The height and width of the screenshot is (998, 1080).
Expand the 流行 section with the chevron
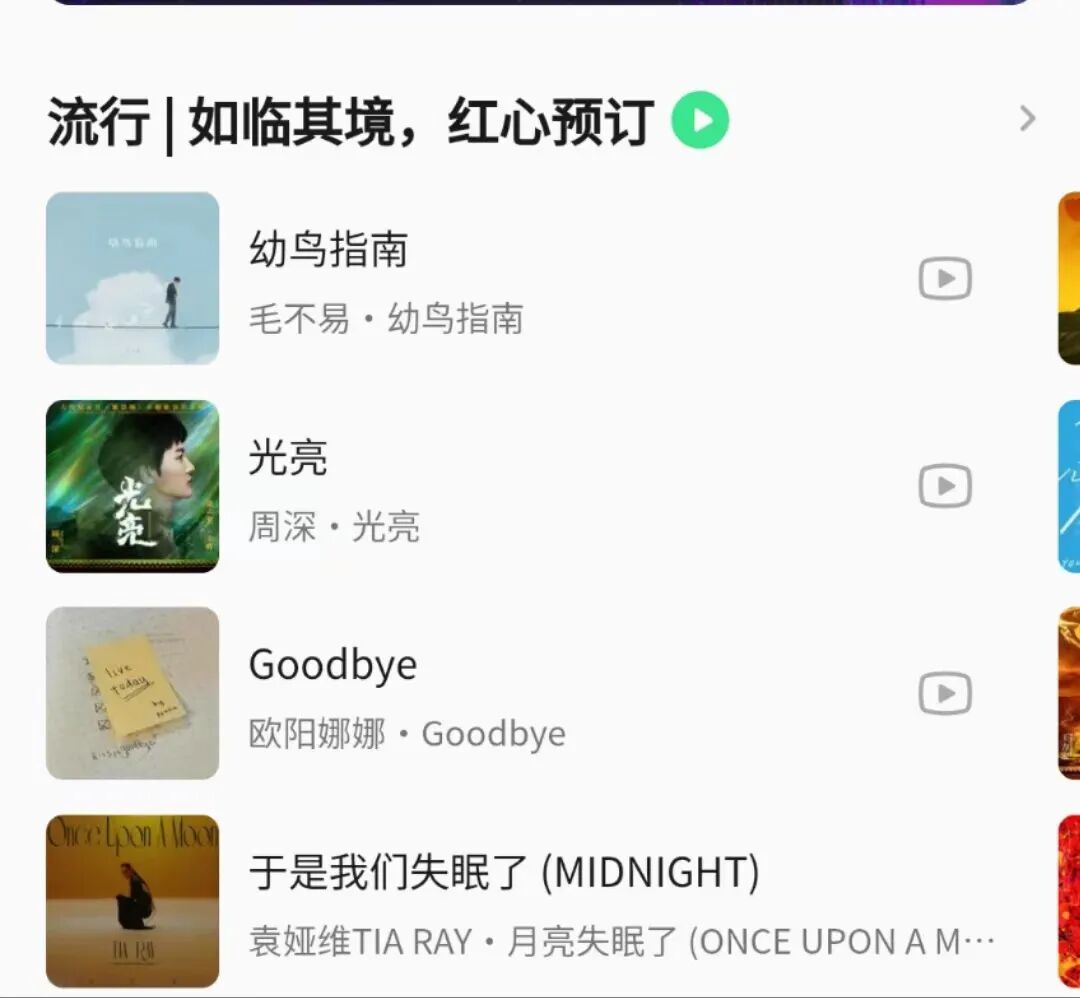click(1027, 120)
